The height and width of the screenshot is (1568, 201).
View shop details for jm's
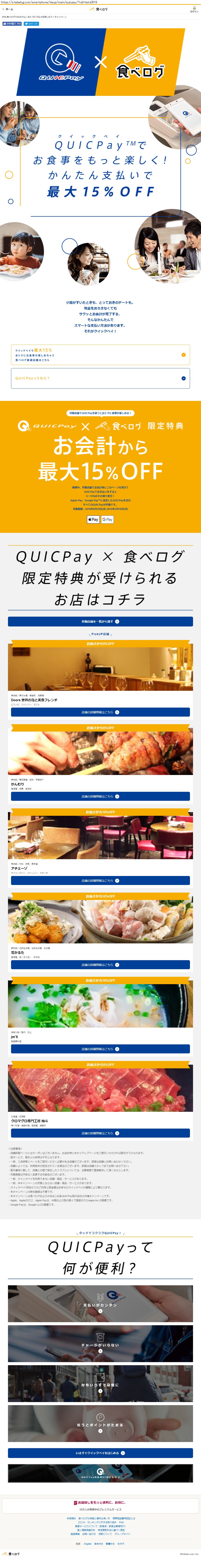tap(100, 1049)
